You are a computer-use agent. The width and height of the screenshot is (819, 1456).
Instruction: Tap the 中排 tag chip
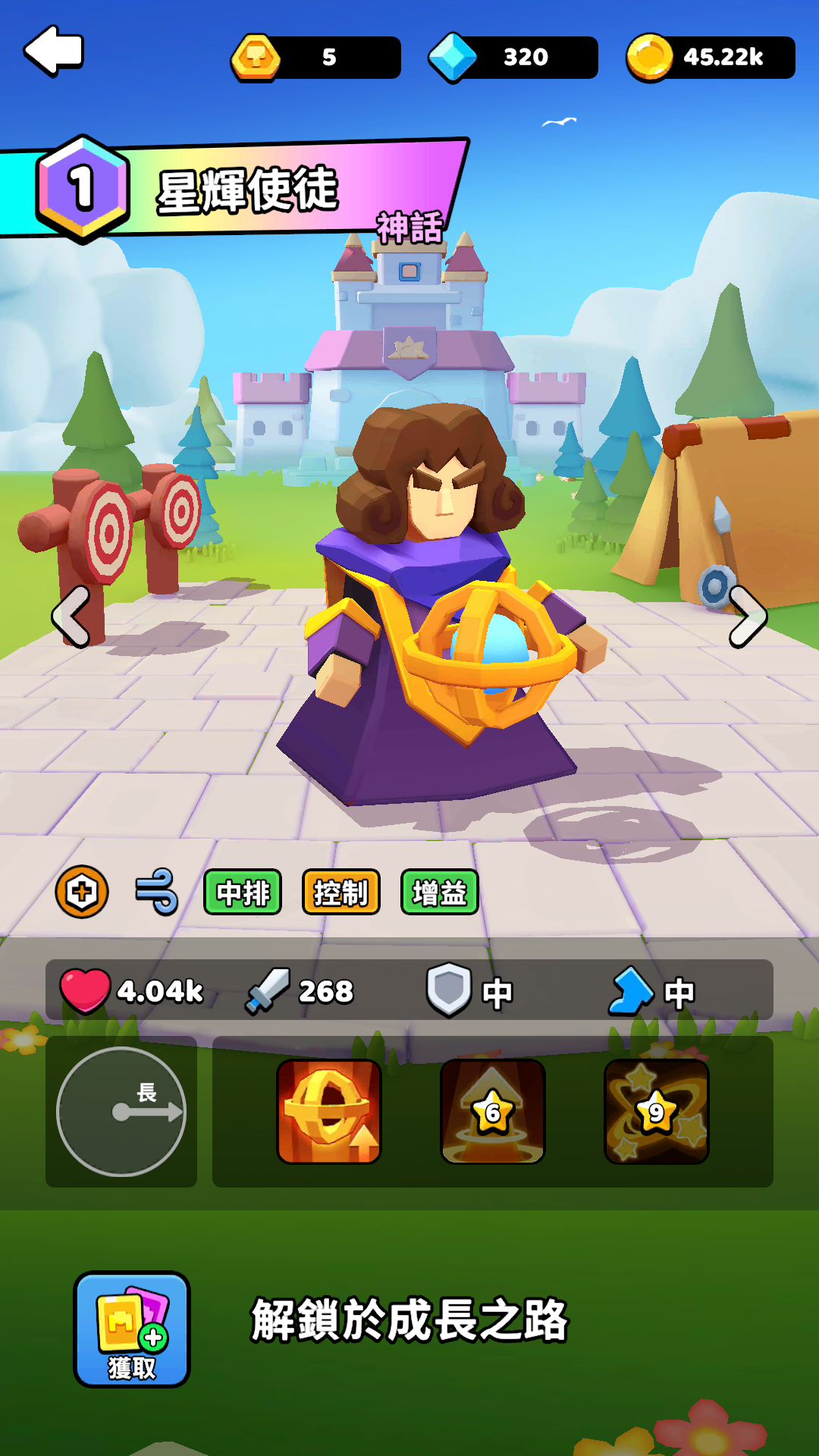(243, 893)
